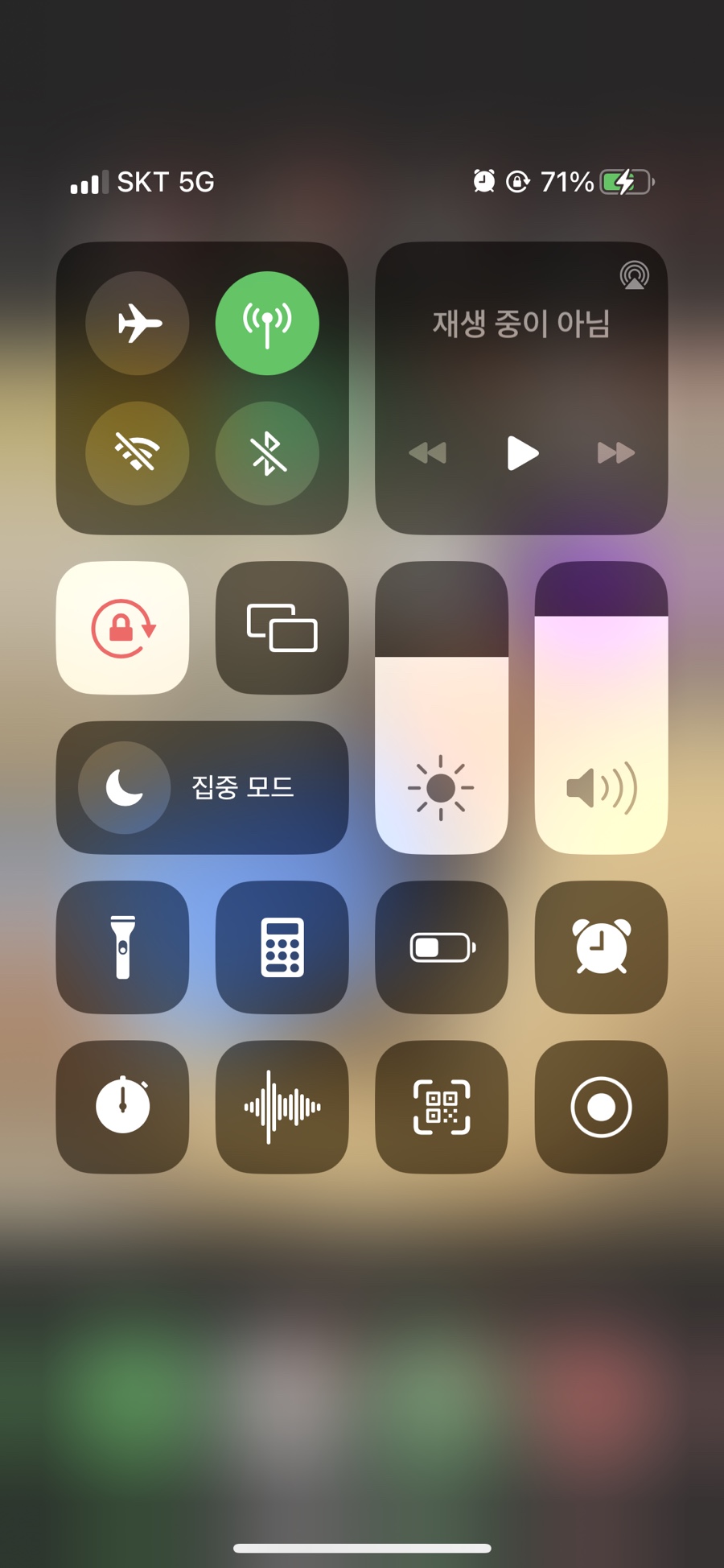
Task: Disable portrait orientation lock
Action: click(122, 628)
